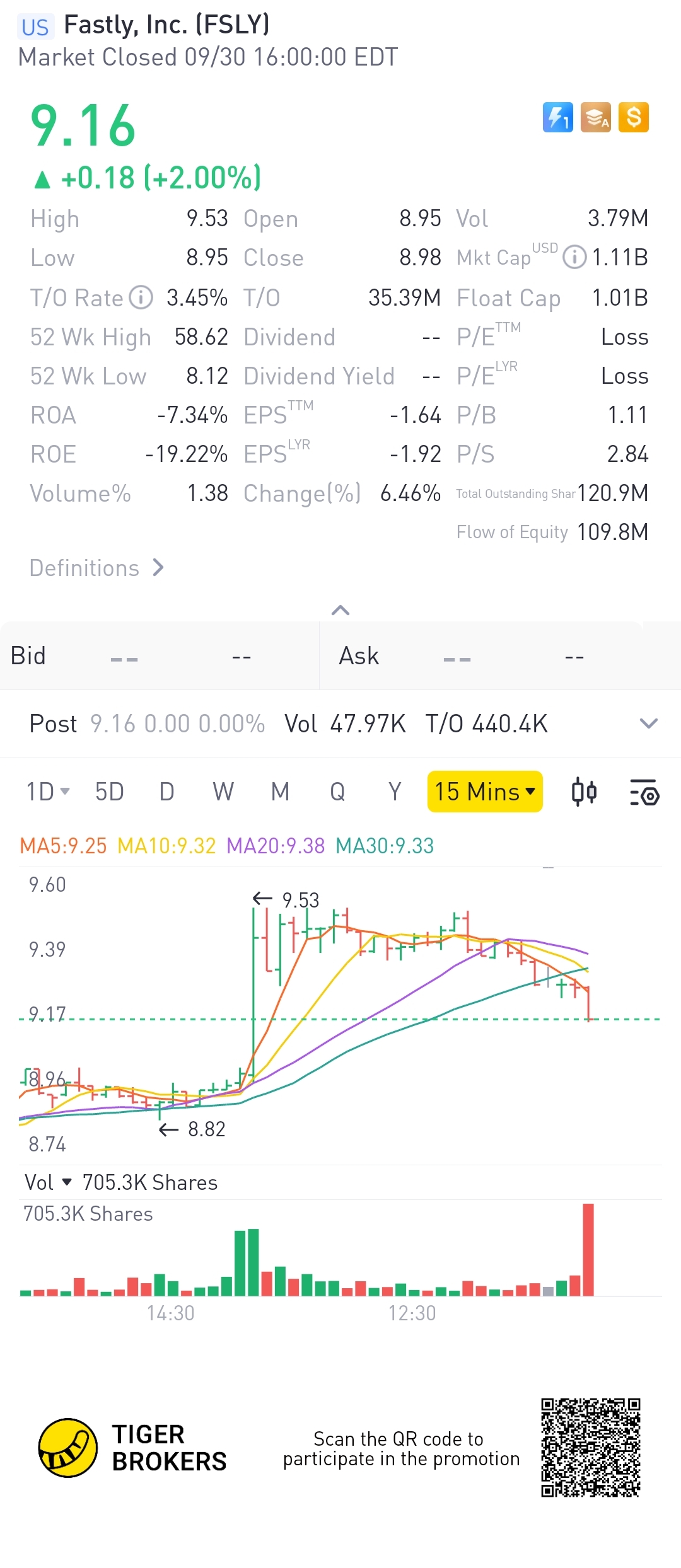Open the 1D timeframe dropdown

(x=47, y=792)
